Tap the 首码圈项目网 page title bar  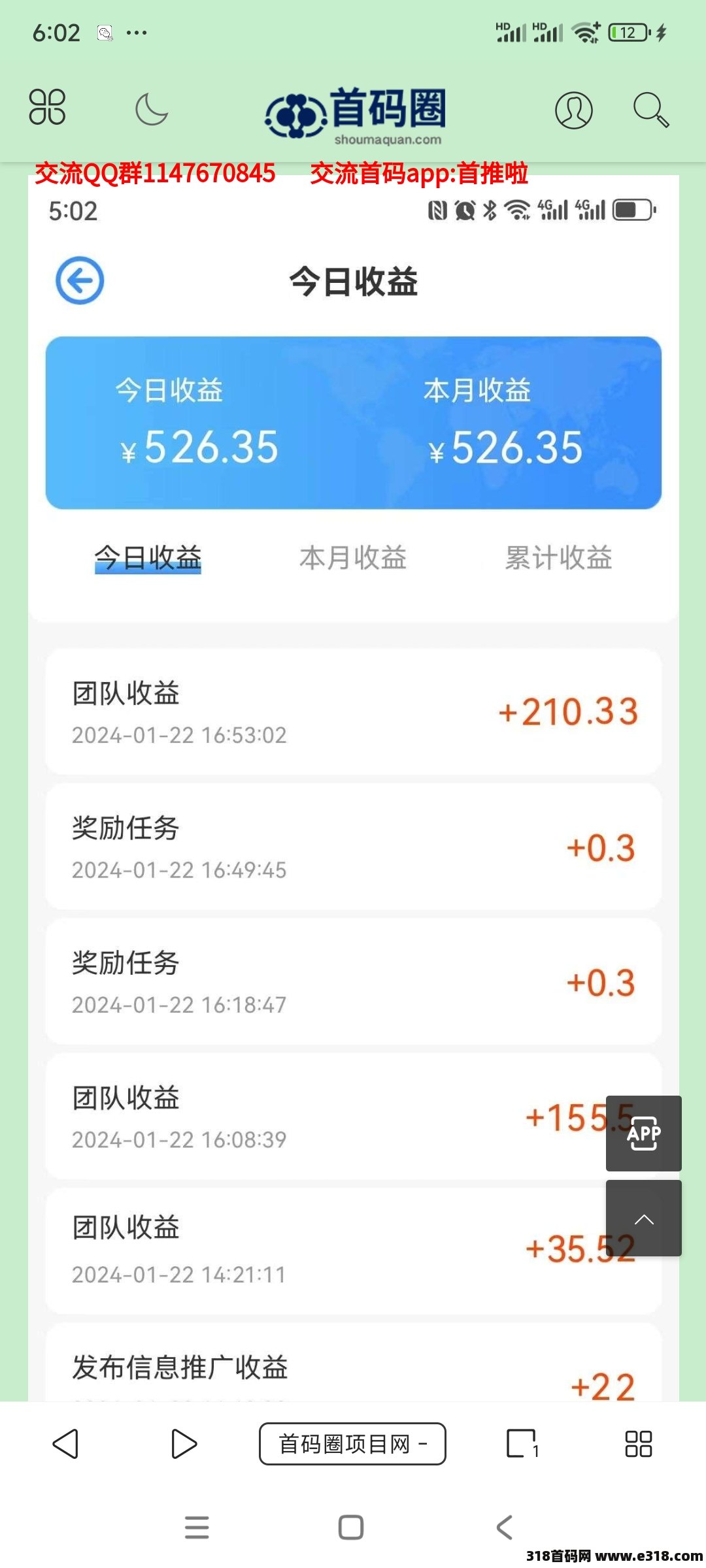[x=352, y=1443]
